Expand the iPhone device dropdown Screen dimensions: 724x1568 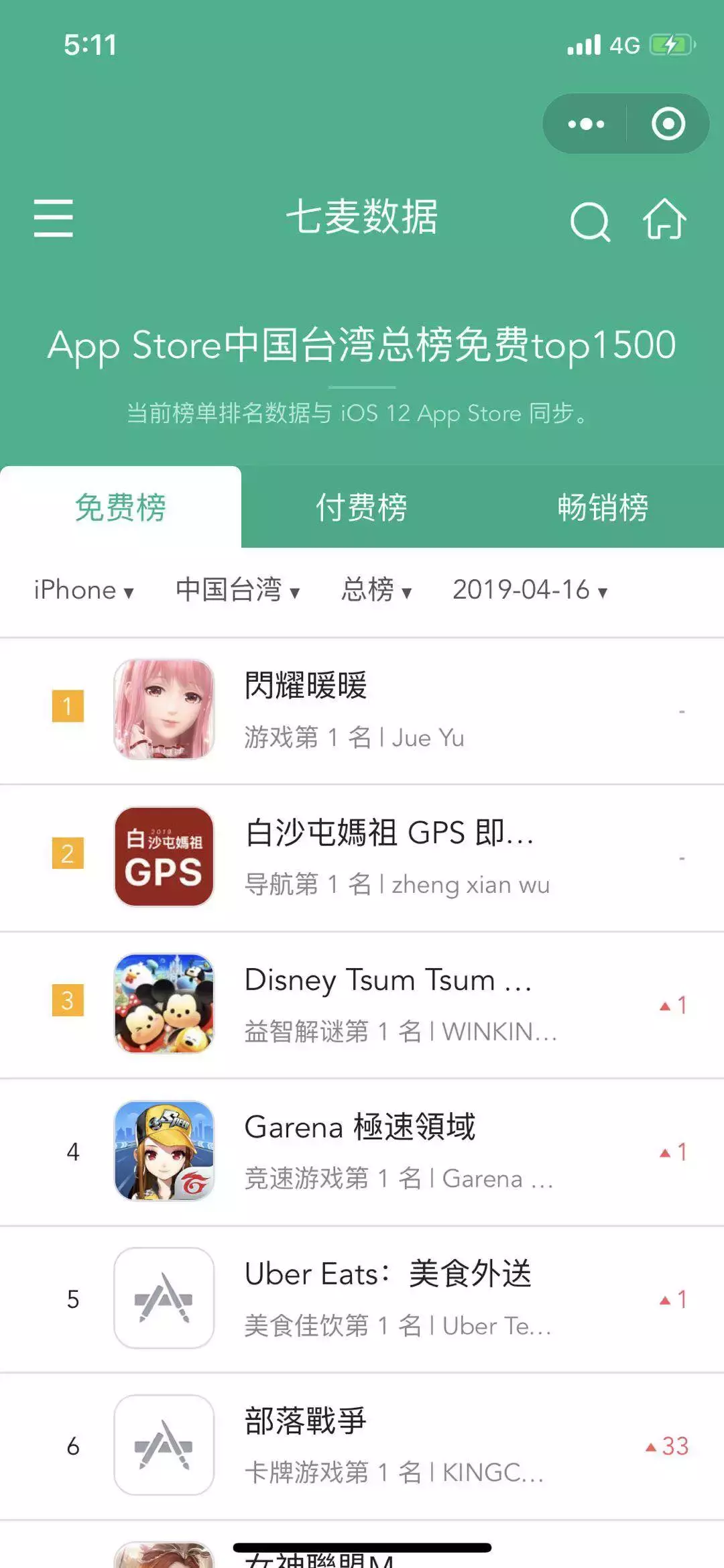84,591
